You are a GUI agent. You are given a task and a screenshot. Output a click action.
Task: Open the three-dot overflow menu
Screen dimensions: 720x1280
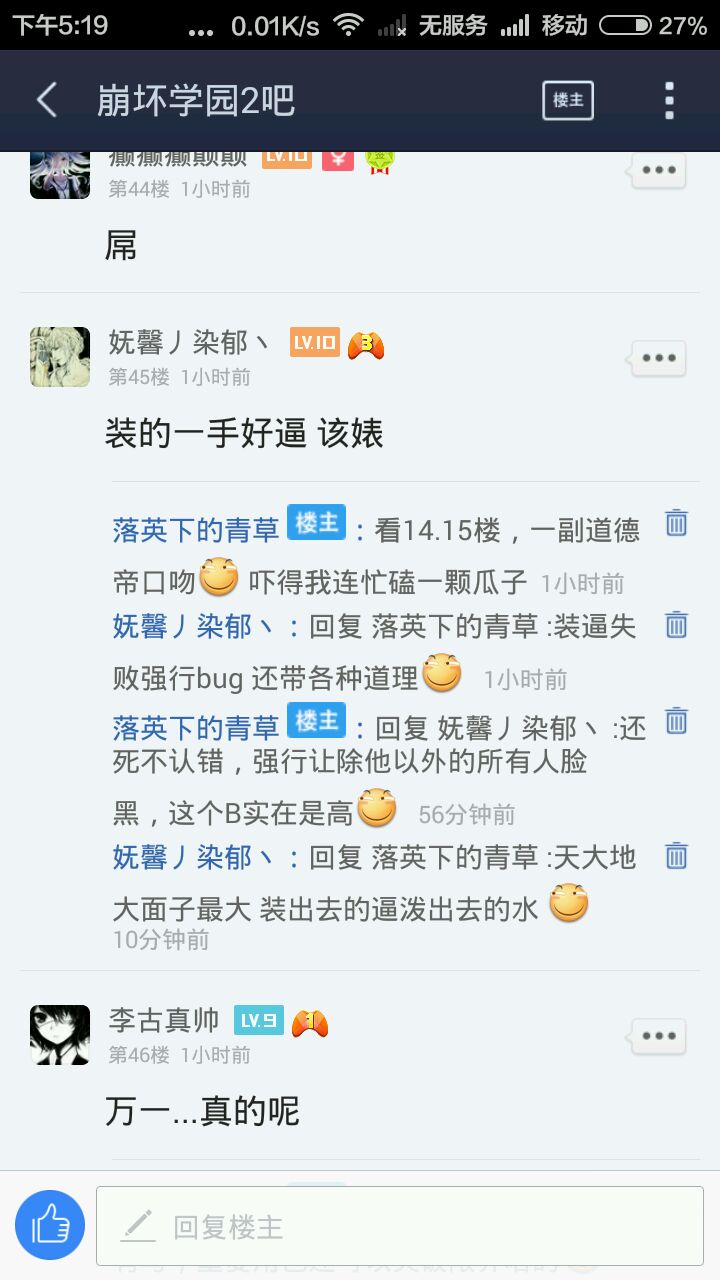[669, 100]
